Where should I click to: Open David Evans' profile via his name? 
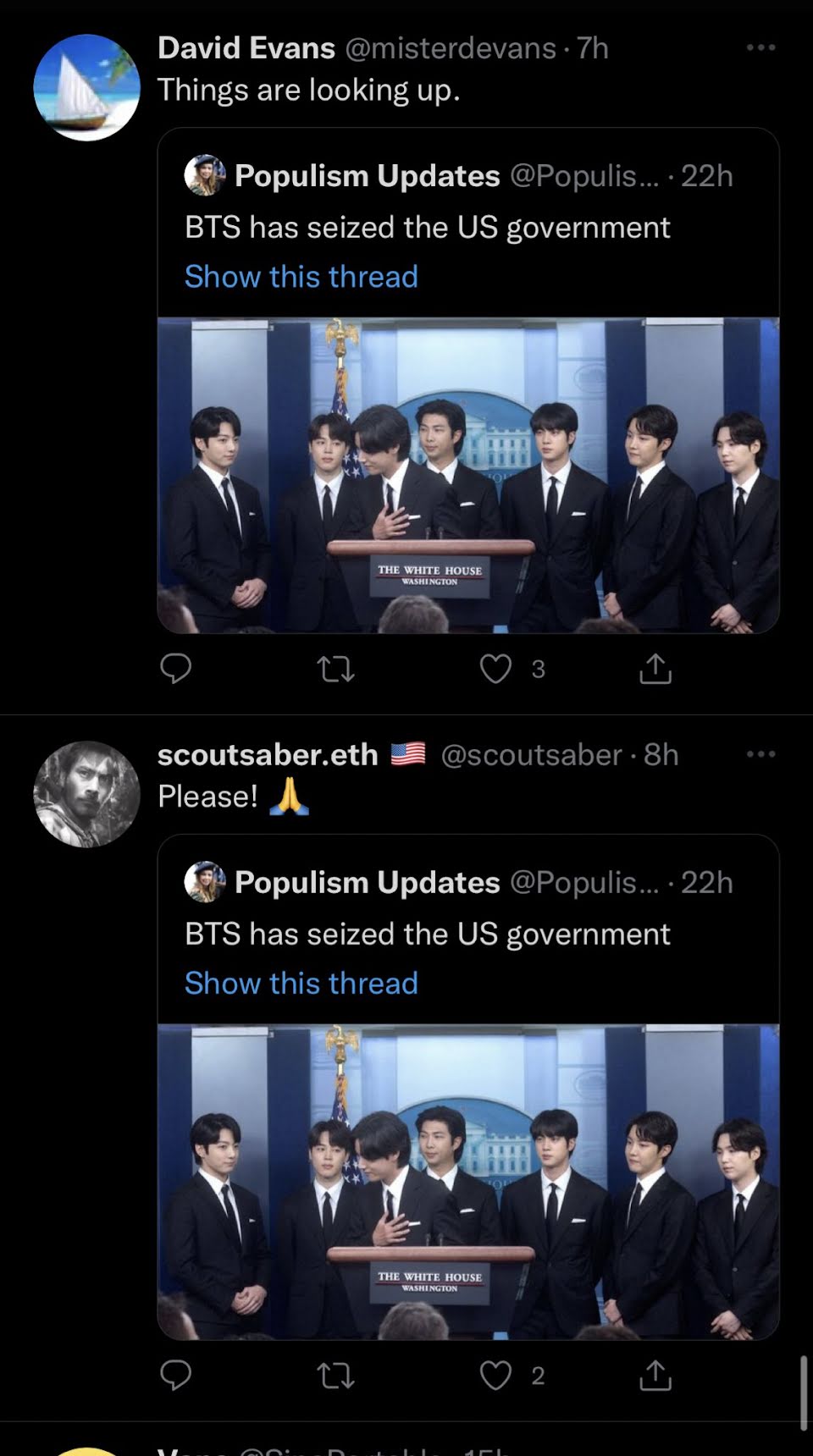(x=246, y=48)
